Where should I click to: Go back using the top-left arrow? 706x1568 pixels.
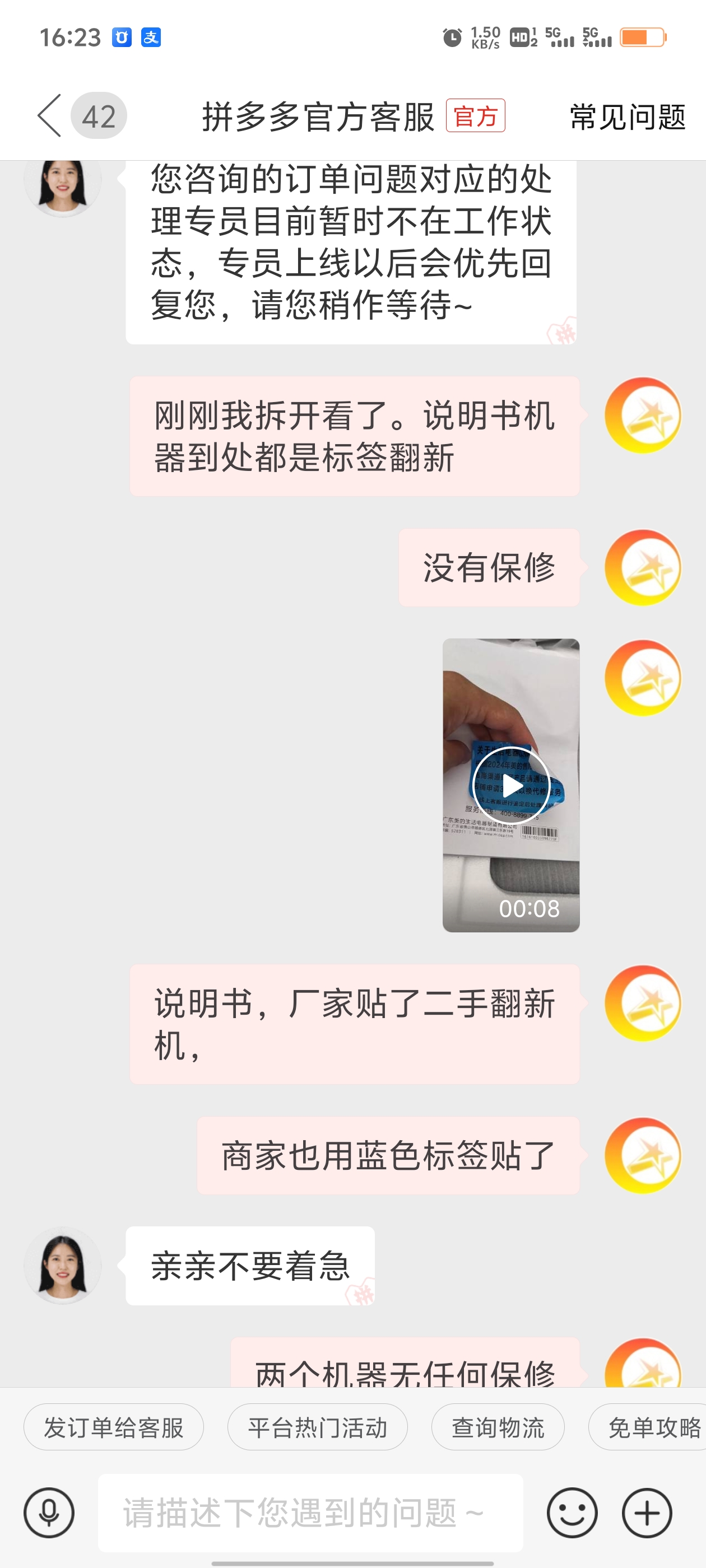[50, 116]
